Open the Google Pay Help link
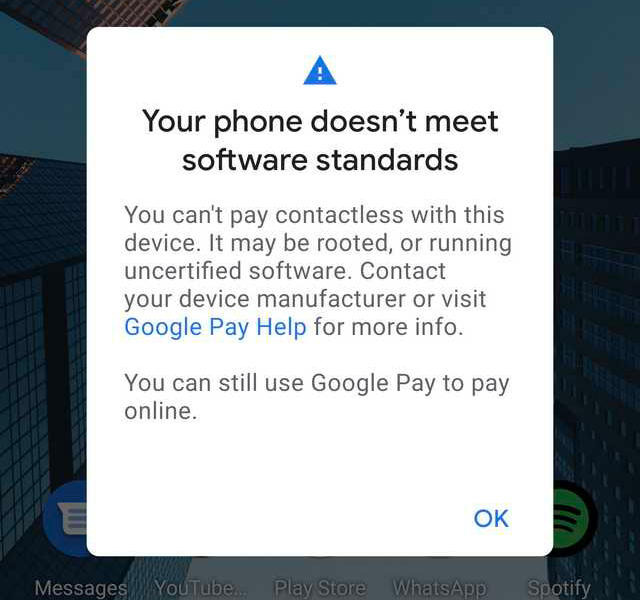This screenshot has width=640, height=600. [215, 327]
